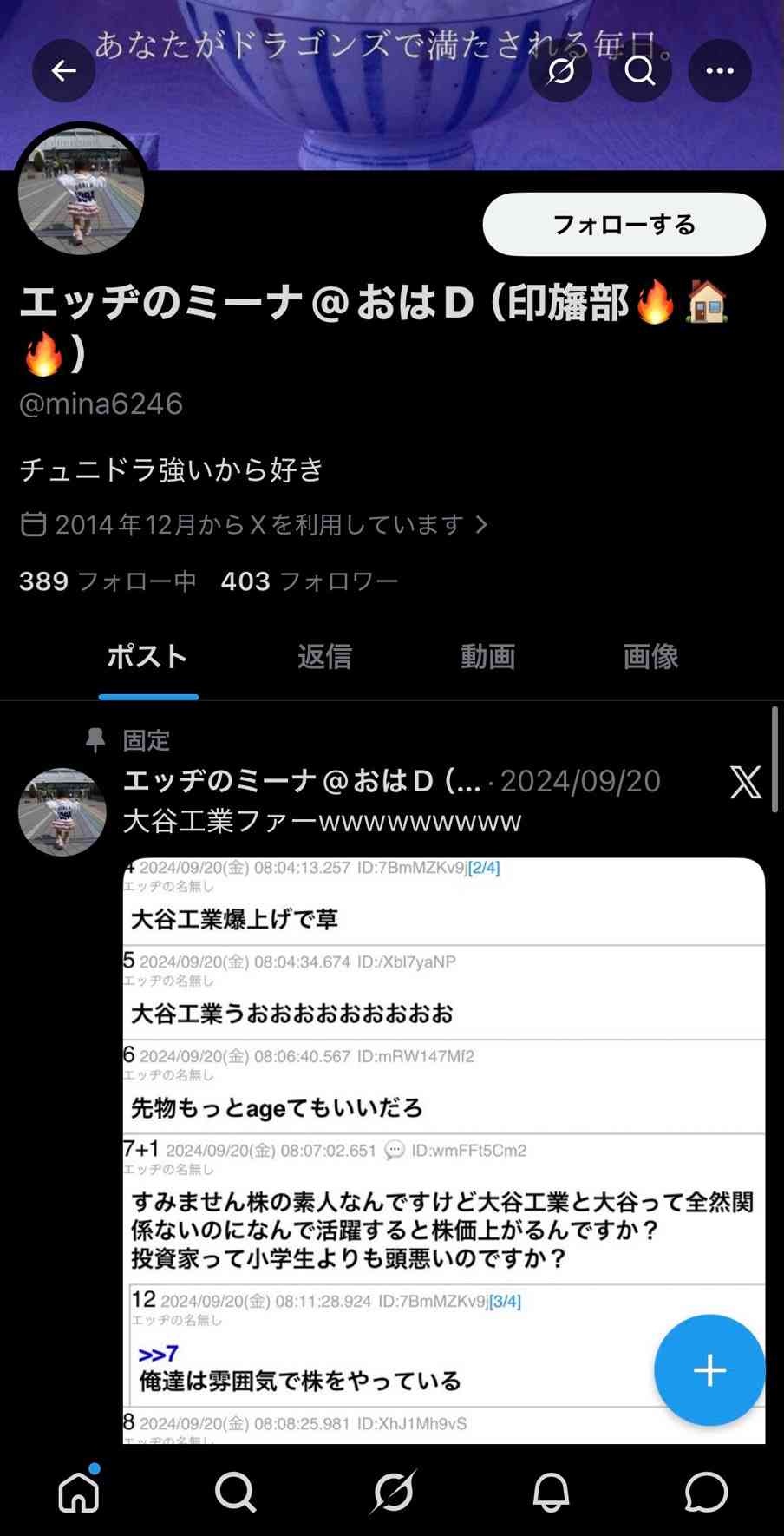Open Grok icon in the profile header

[x=560, y=71]
